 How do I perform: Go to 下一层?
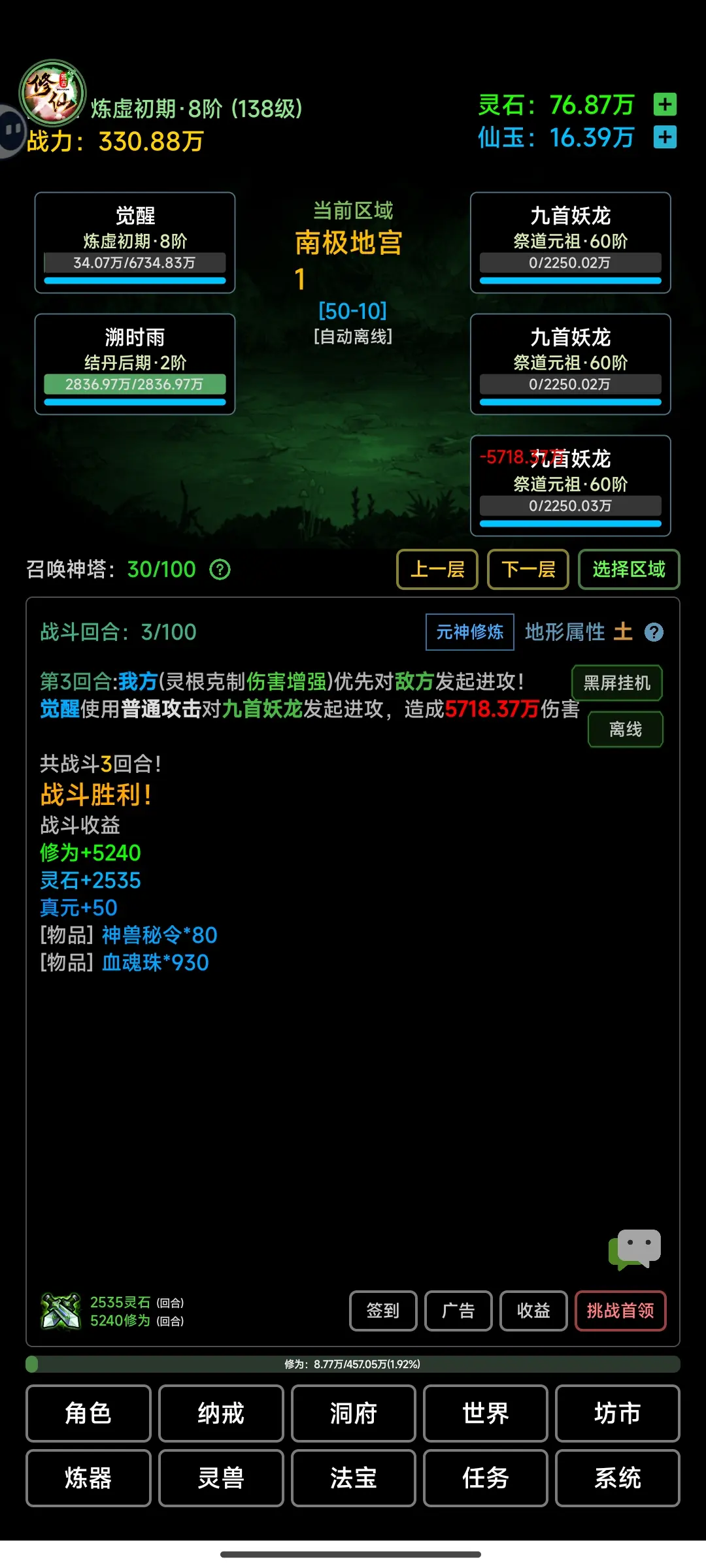pos(528,570)
